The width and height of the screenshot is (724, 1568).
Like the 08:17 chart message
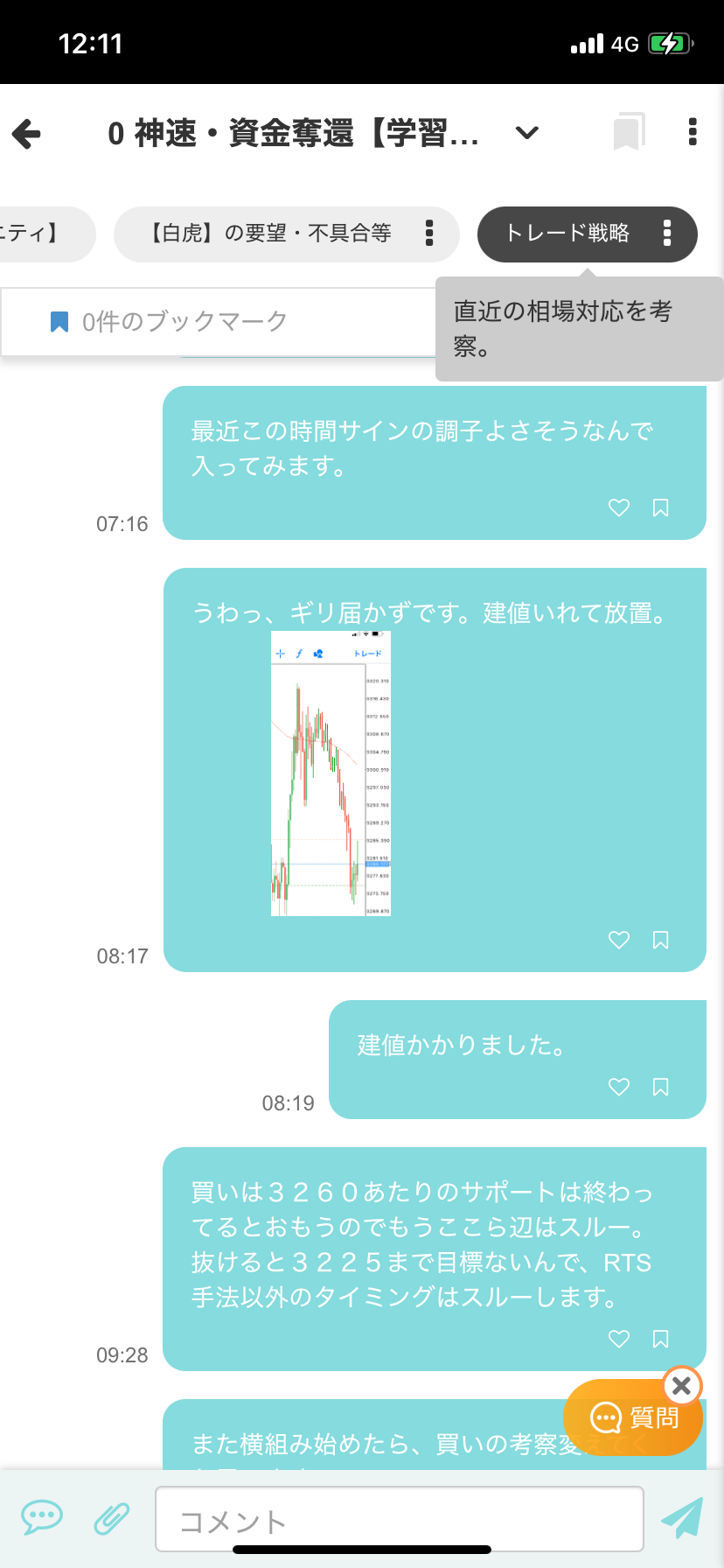[618, 940]
